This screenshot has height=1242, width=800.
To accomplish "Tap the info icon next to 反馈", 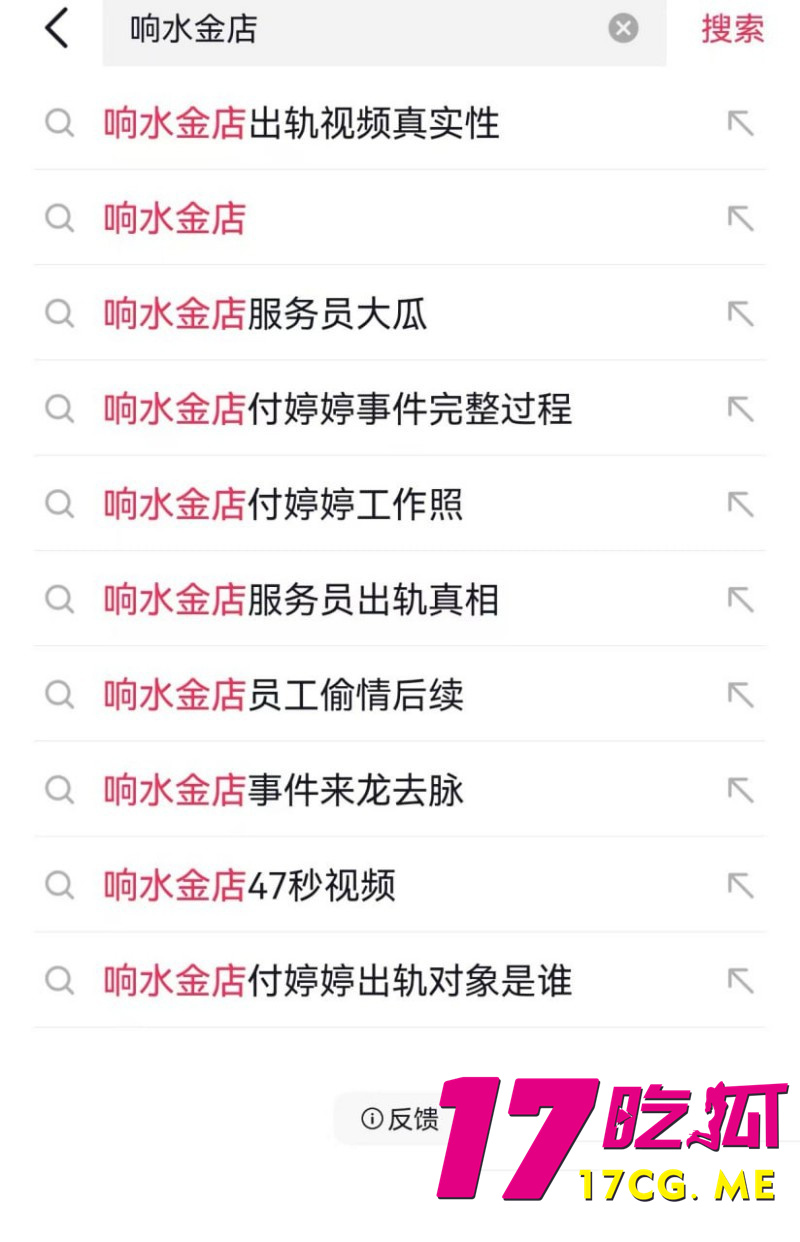I will pyautogui.click(x=374, y=1120).
